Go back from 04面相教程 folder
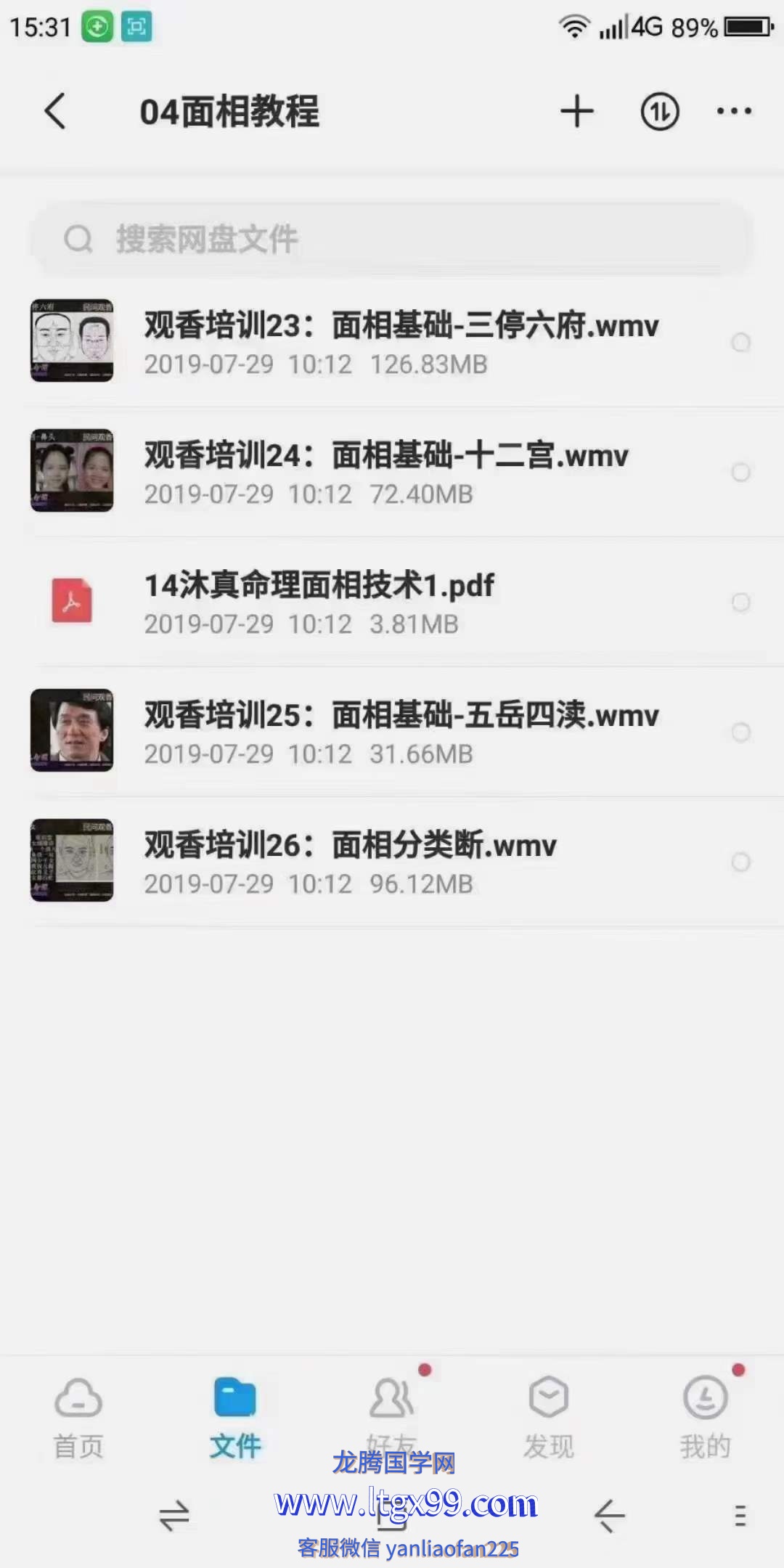 (x=55, y=112)
